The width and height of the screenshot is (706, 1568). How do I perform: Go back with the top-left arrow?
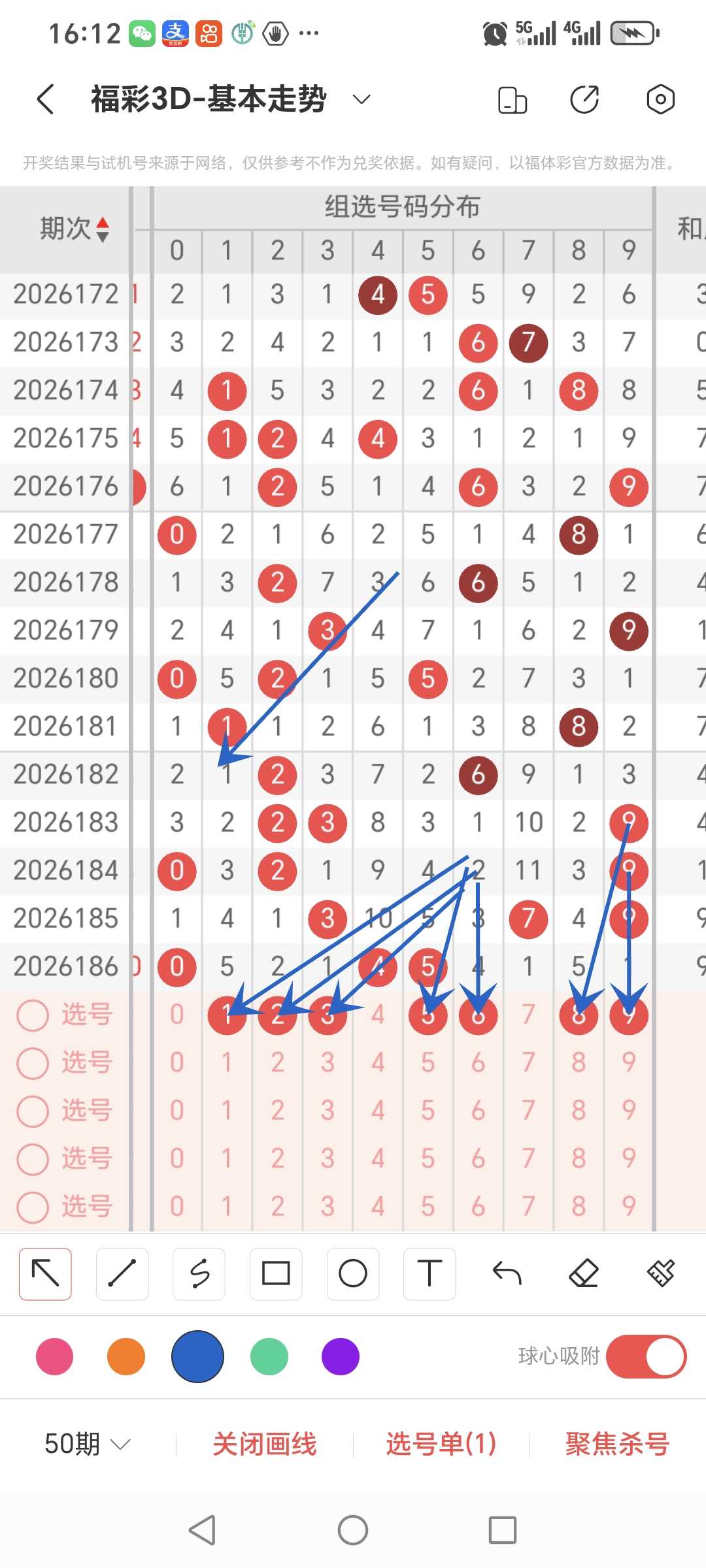tap(46, 99)
